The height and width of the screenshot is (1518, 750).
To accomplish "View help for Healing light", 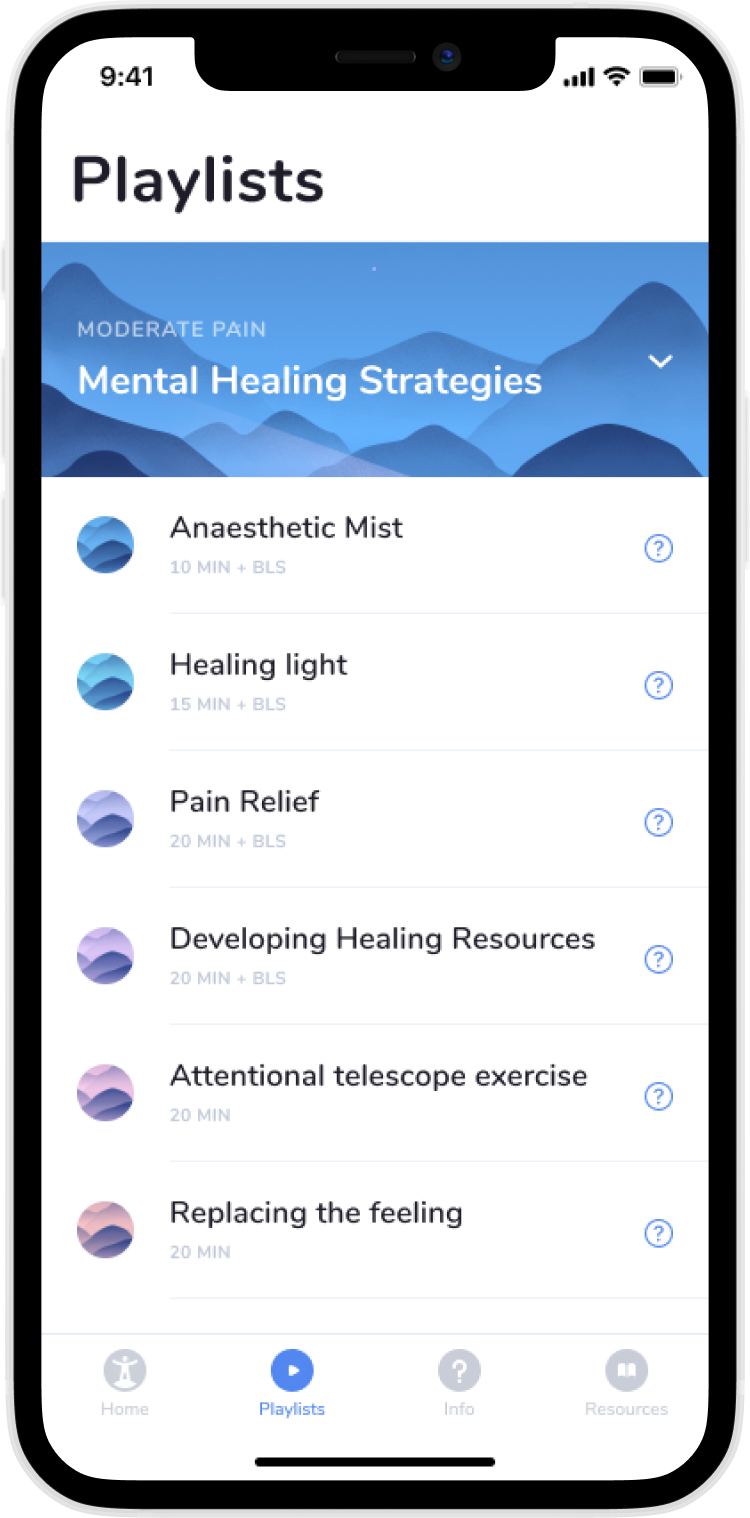I will 658,685.
